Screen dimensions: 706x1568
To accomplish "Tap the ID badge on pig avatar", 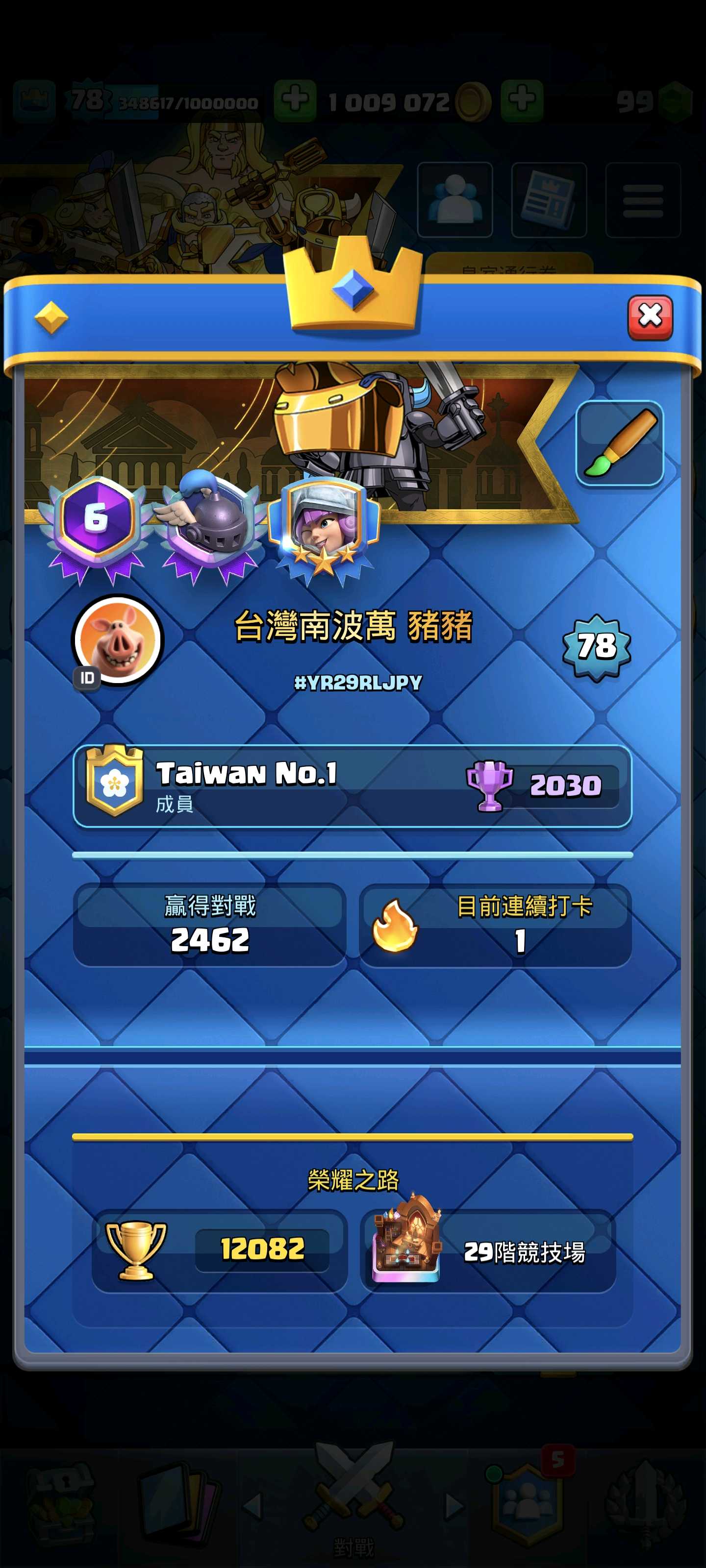I will click(87, 678).
